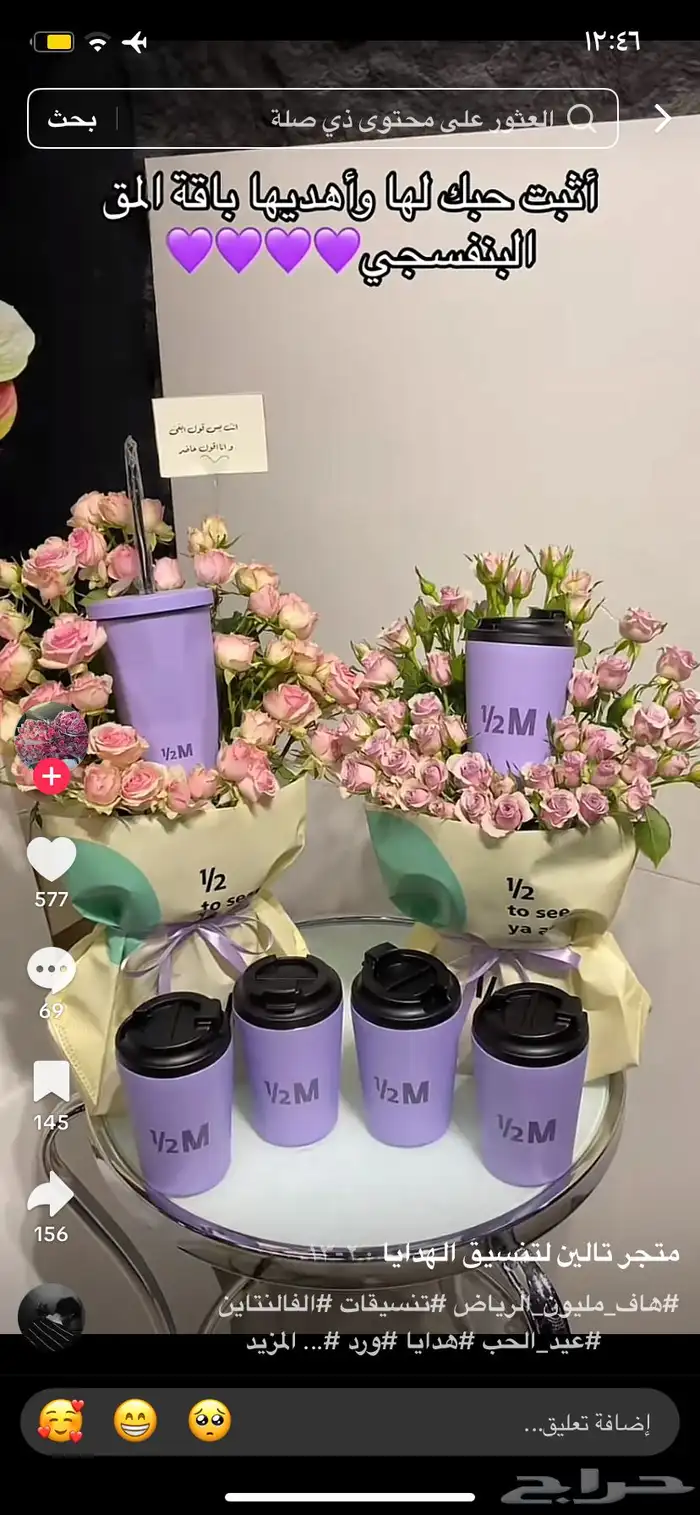Tap the search field for related content
The image size is (700, 1515).
pos(400,119)
